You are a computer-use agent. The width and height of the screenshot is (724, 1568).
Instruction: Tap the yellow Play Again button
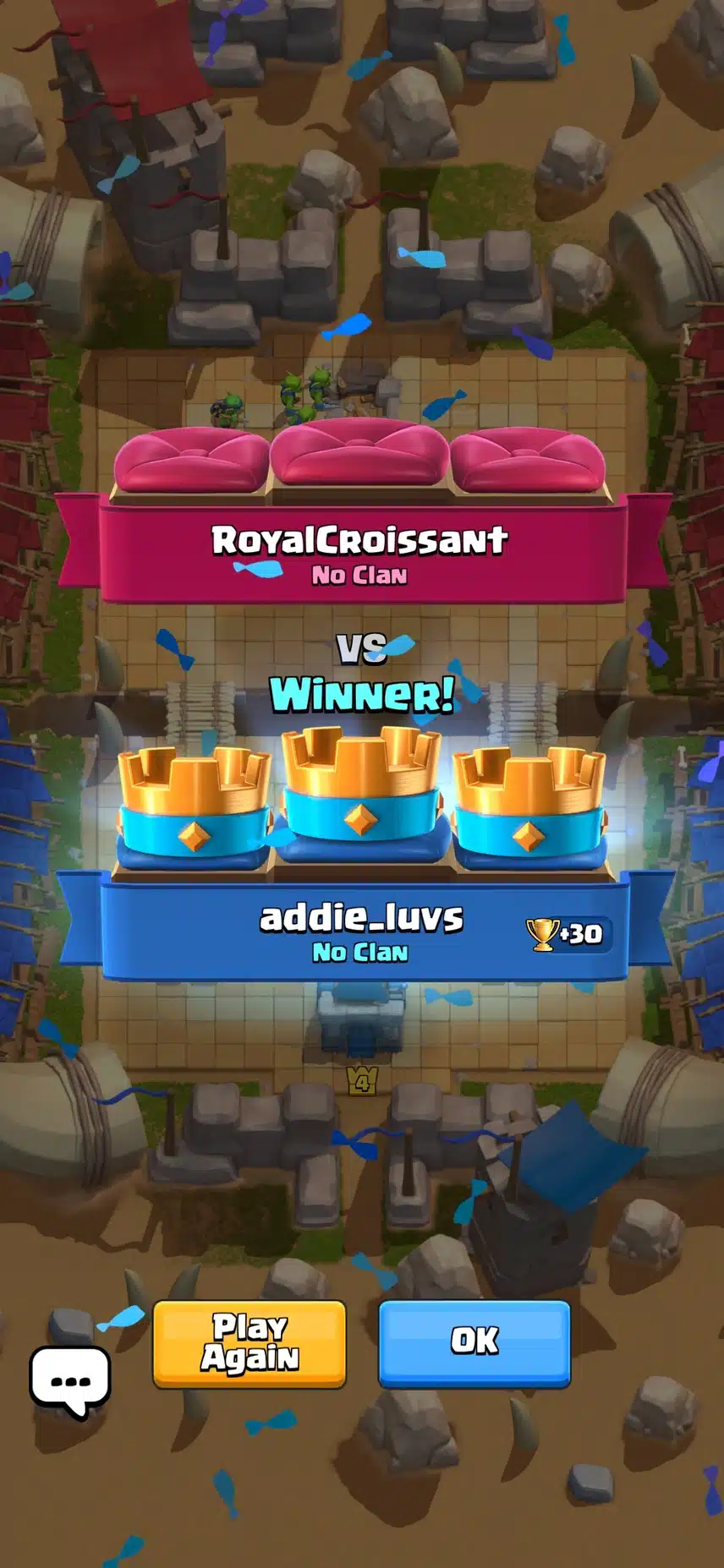(x=250, y=1343)
